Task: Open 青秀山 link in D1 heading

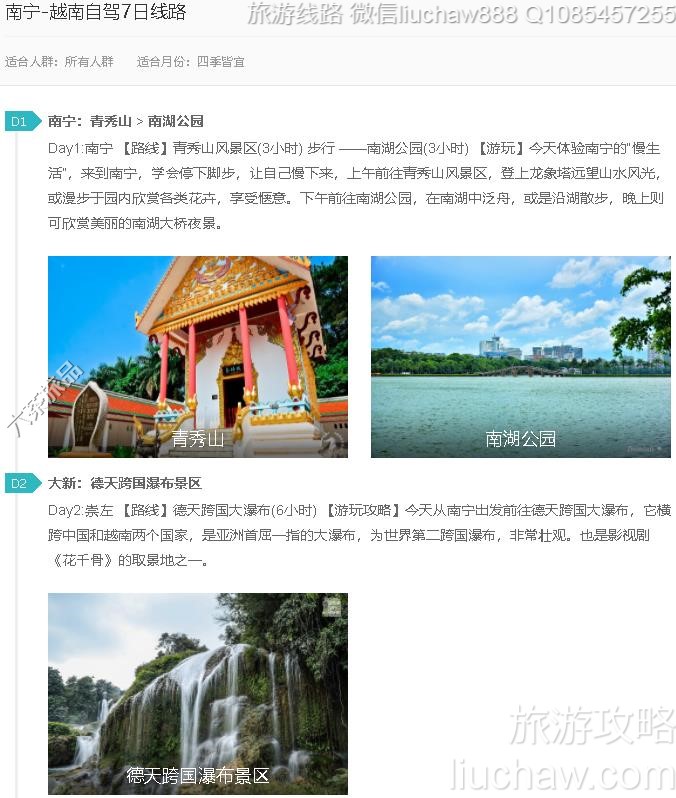Action: 110,121
